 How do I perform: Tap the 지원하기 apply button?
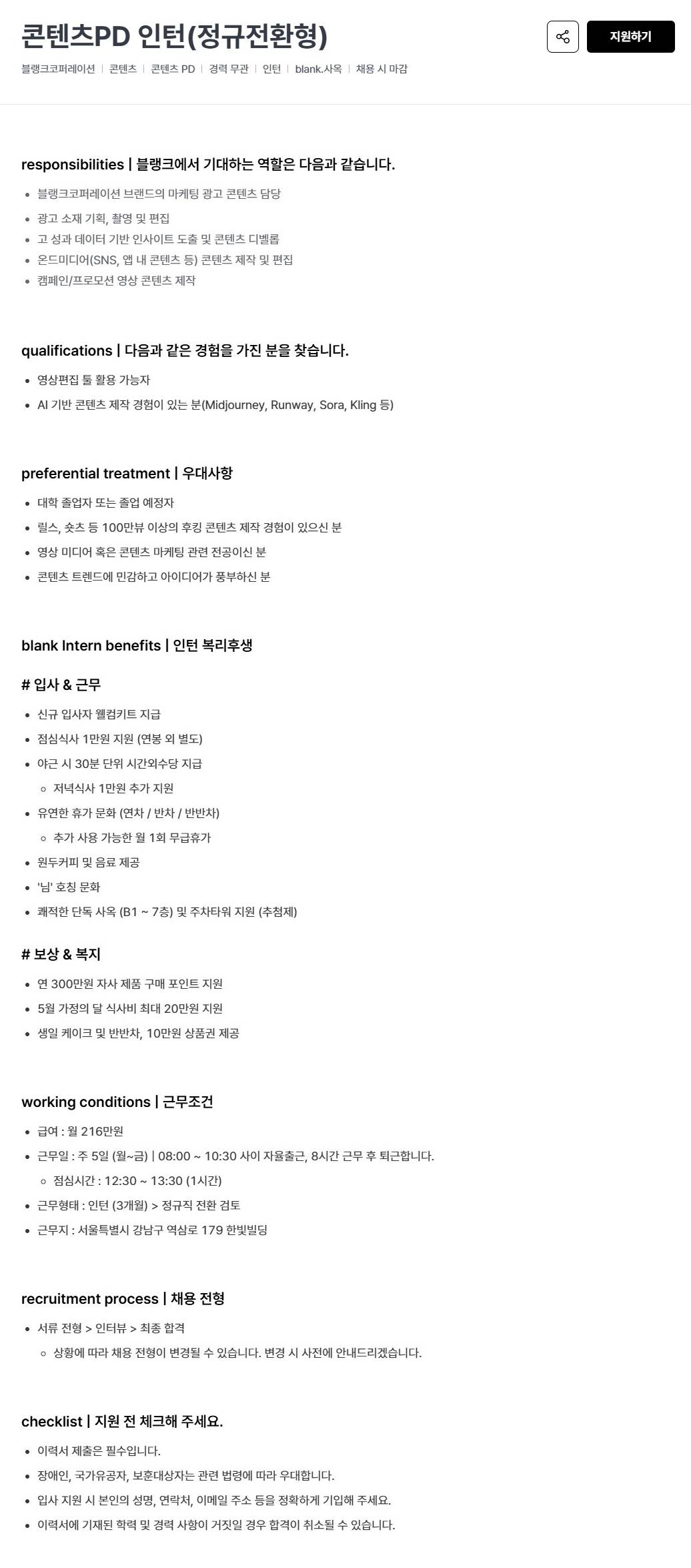point(630,37)
